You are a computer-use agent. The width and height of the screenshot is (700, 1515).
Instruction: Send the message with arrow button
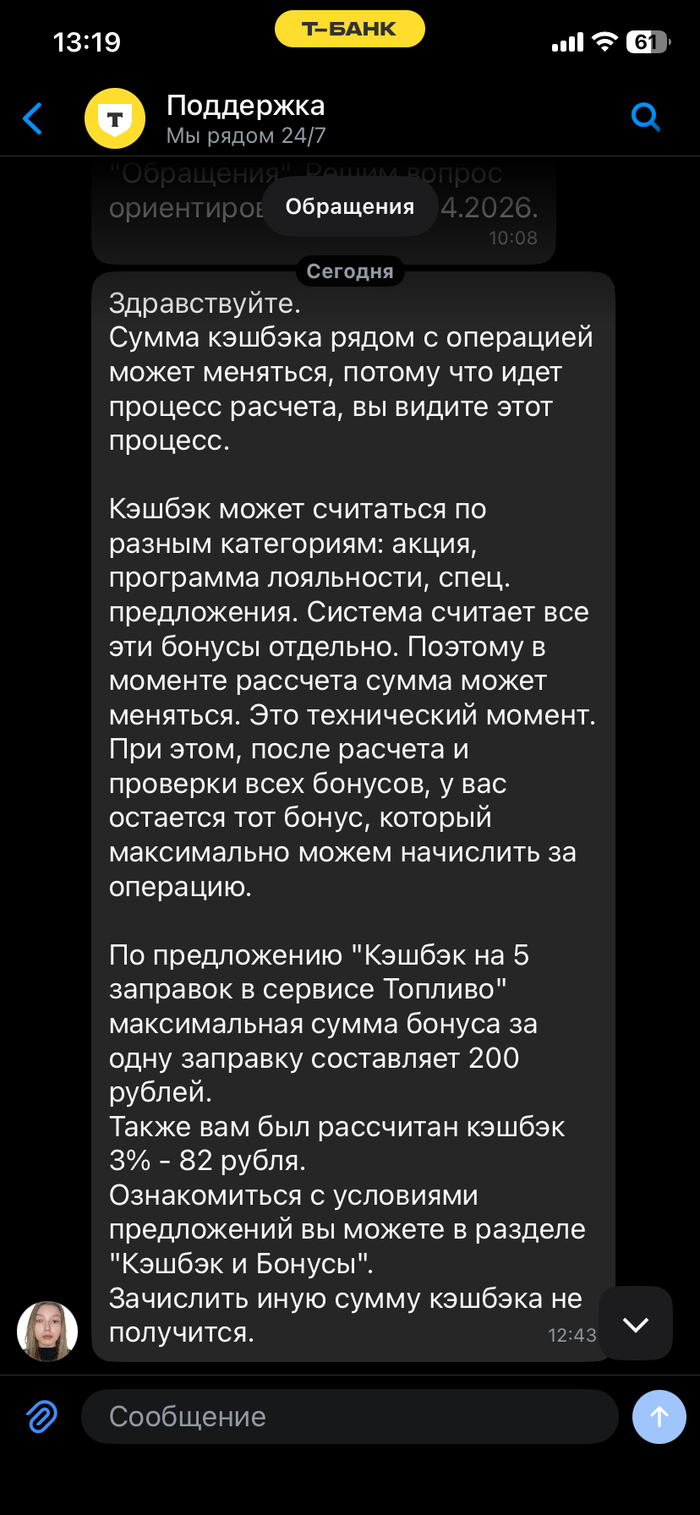659,1416
